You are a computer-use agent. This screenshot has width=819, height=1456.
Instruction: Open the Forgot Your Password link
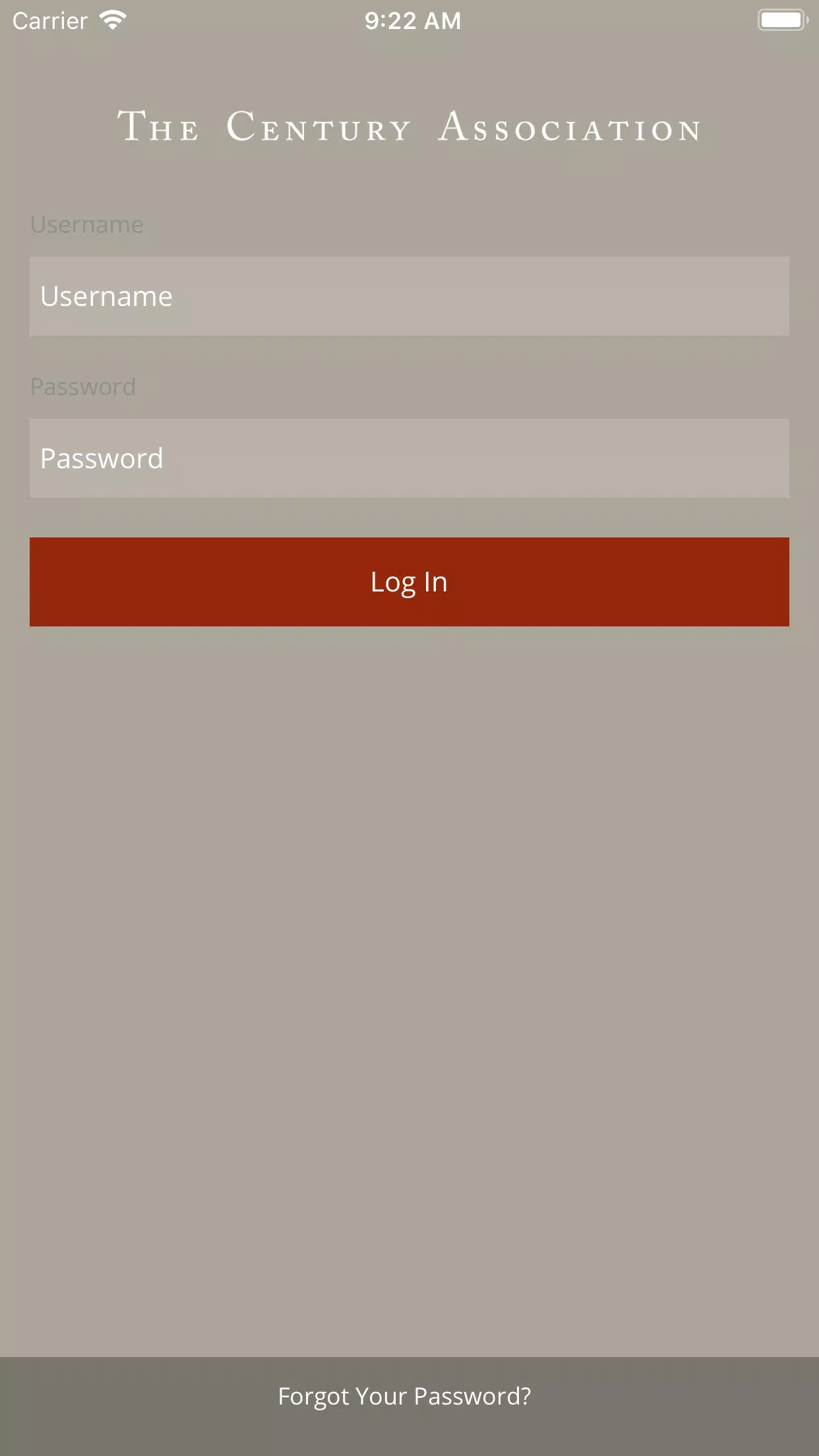click(x=404, y=1397)
